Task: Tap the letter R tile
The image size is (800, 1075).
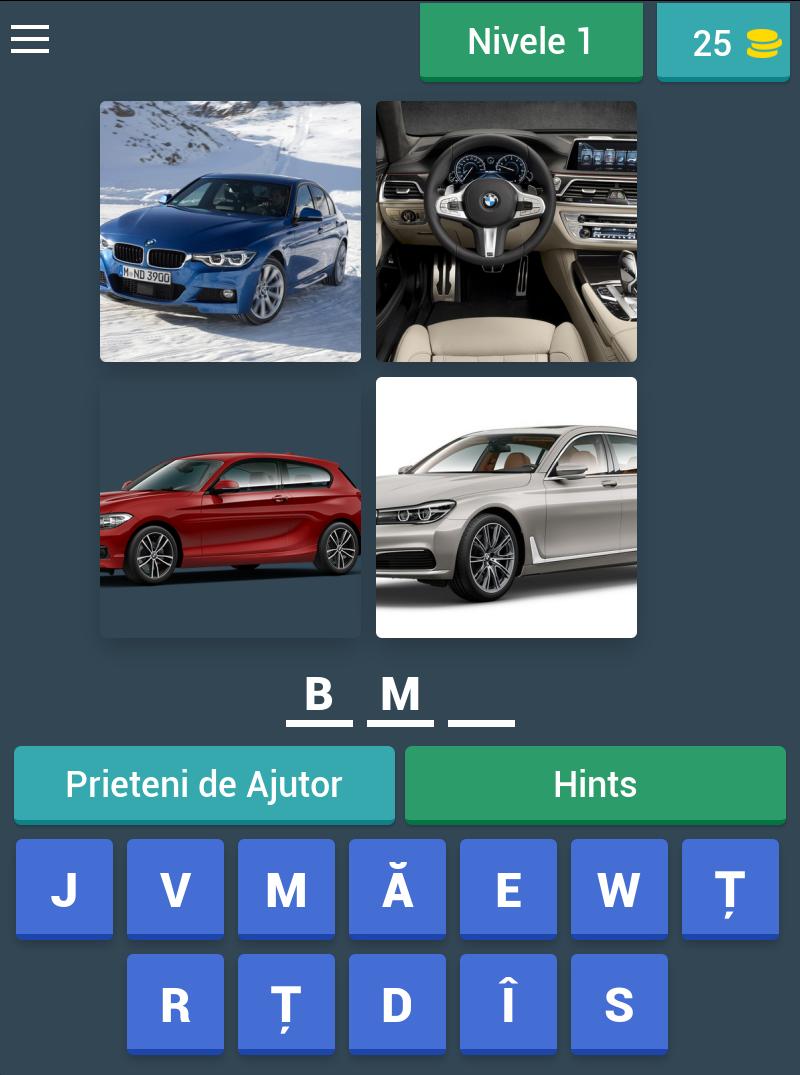Action: tap(175, 1004)
